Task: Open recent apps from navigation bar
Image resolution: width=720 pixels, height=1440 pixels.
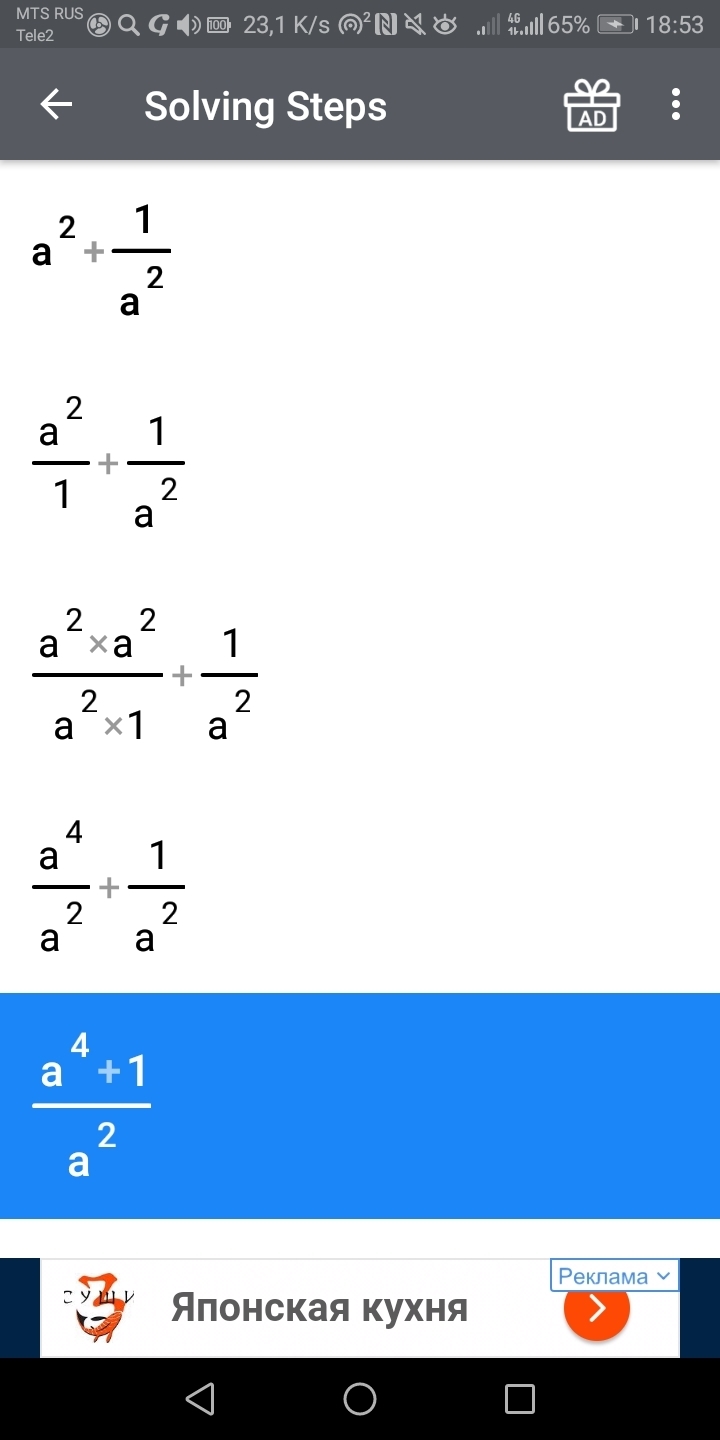Action: click(x=520, y=1399)
